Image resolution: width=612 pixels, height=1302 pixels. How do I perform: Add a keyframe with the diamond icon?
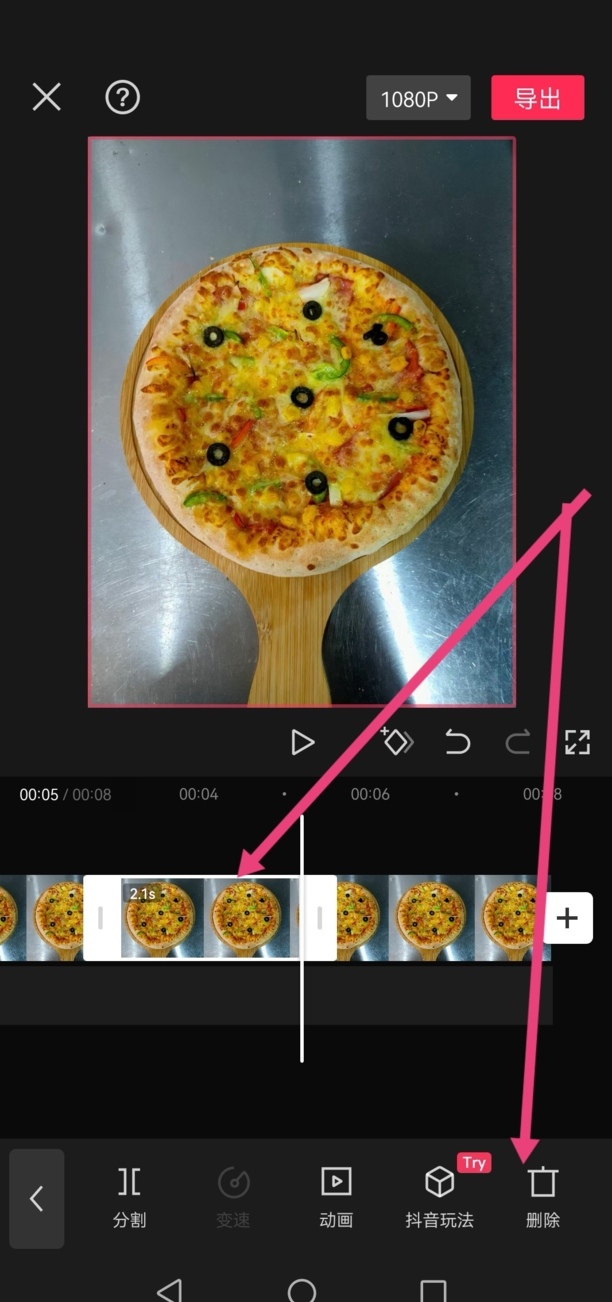coord(396,742)
